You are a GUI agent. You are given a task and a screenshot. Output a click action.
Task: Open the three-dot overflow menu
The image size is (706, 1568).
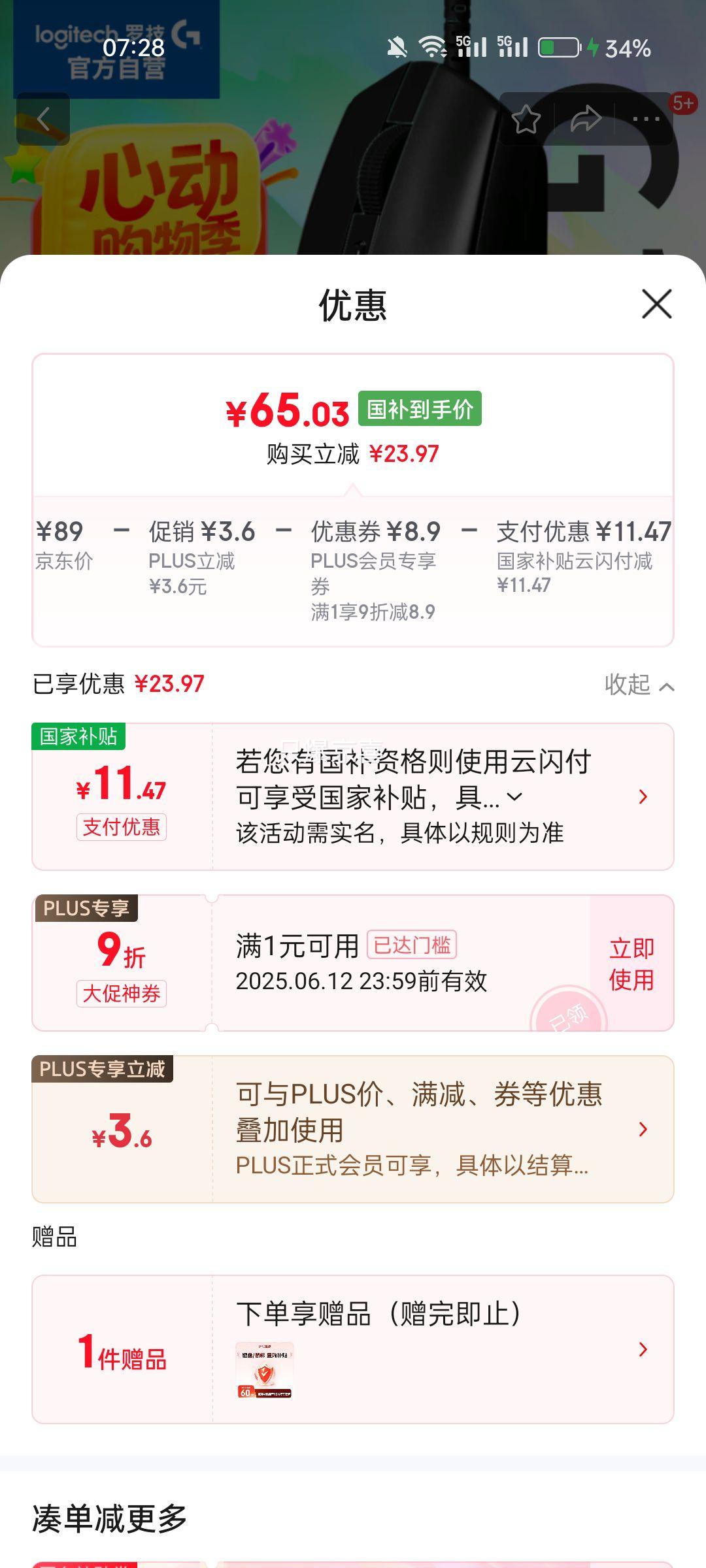[x=646, y=119]
